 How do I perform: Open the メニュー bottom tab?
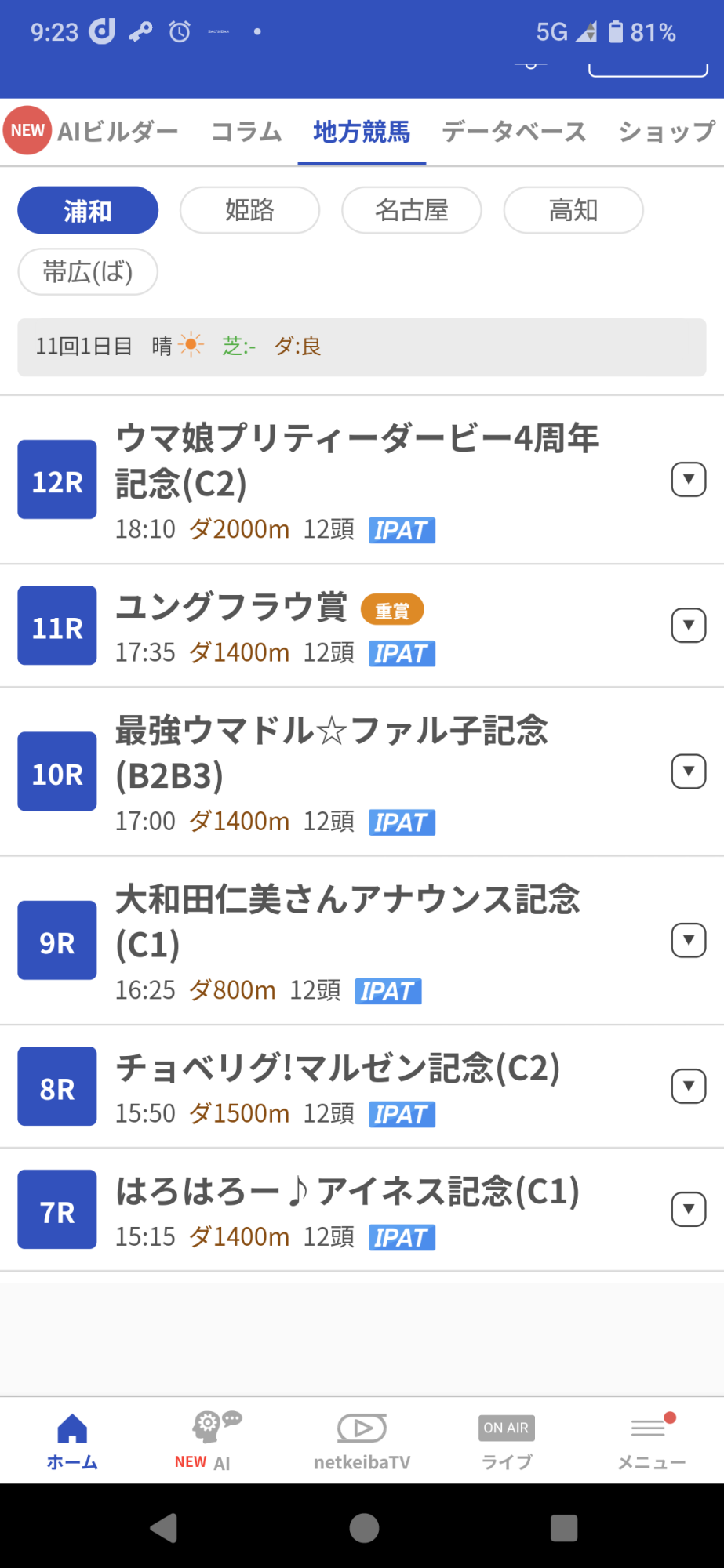(x=651, y=1441)
